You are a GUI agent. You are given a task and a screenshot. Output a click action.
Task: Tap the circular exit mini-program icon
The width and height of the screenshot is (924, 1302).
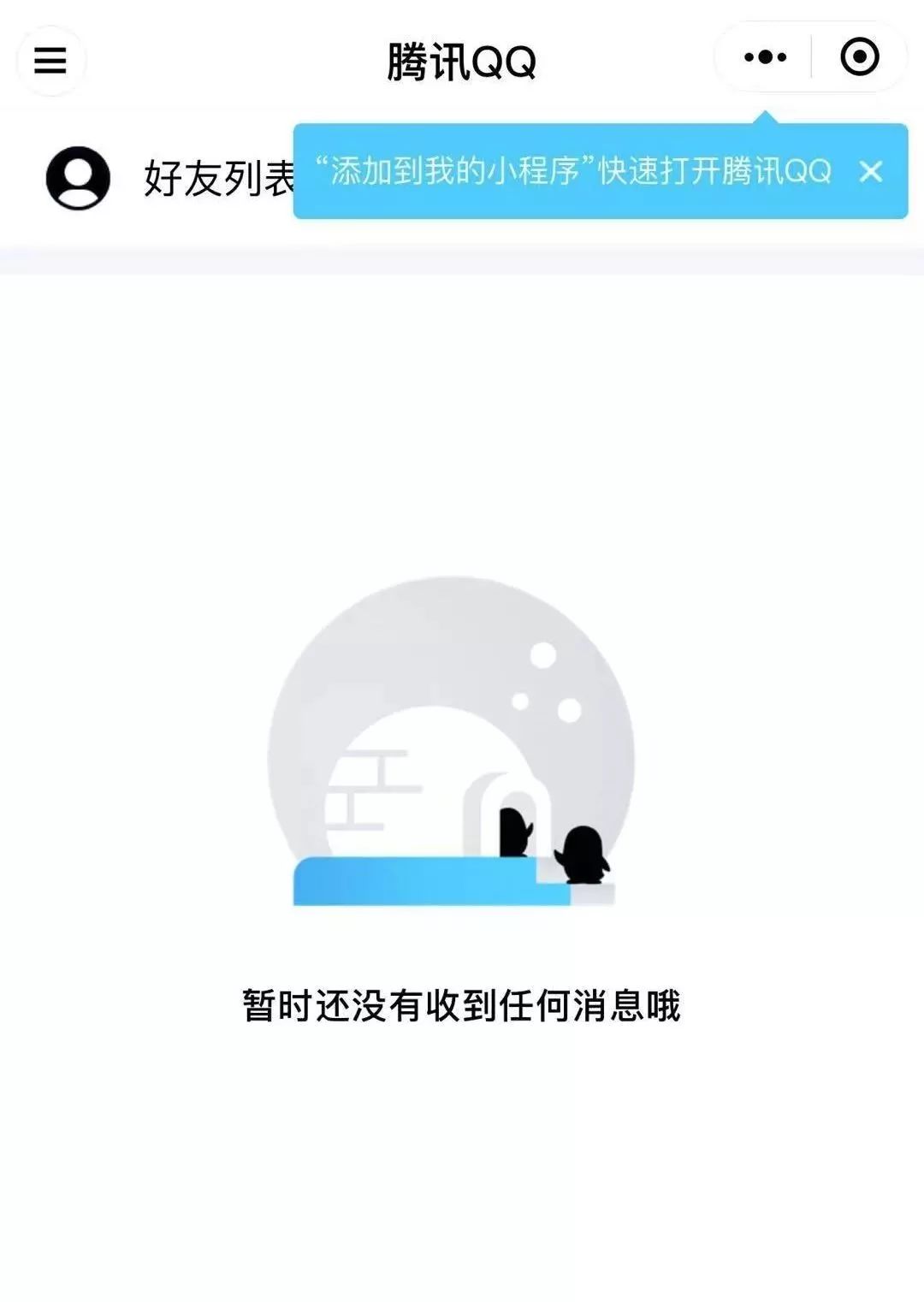[858, 57]
